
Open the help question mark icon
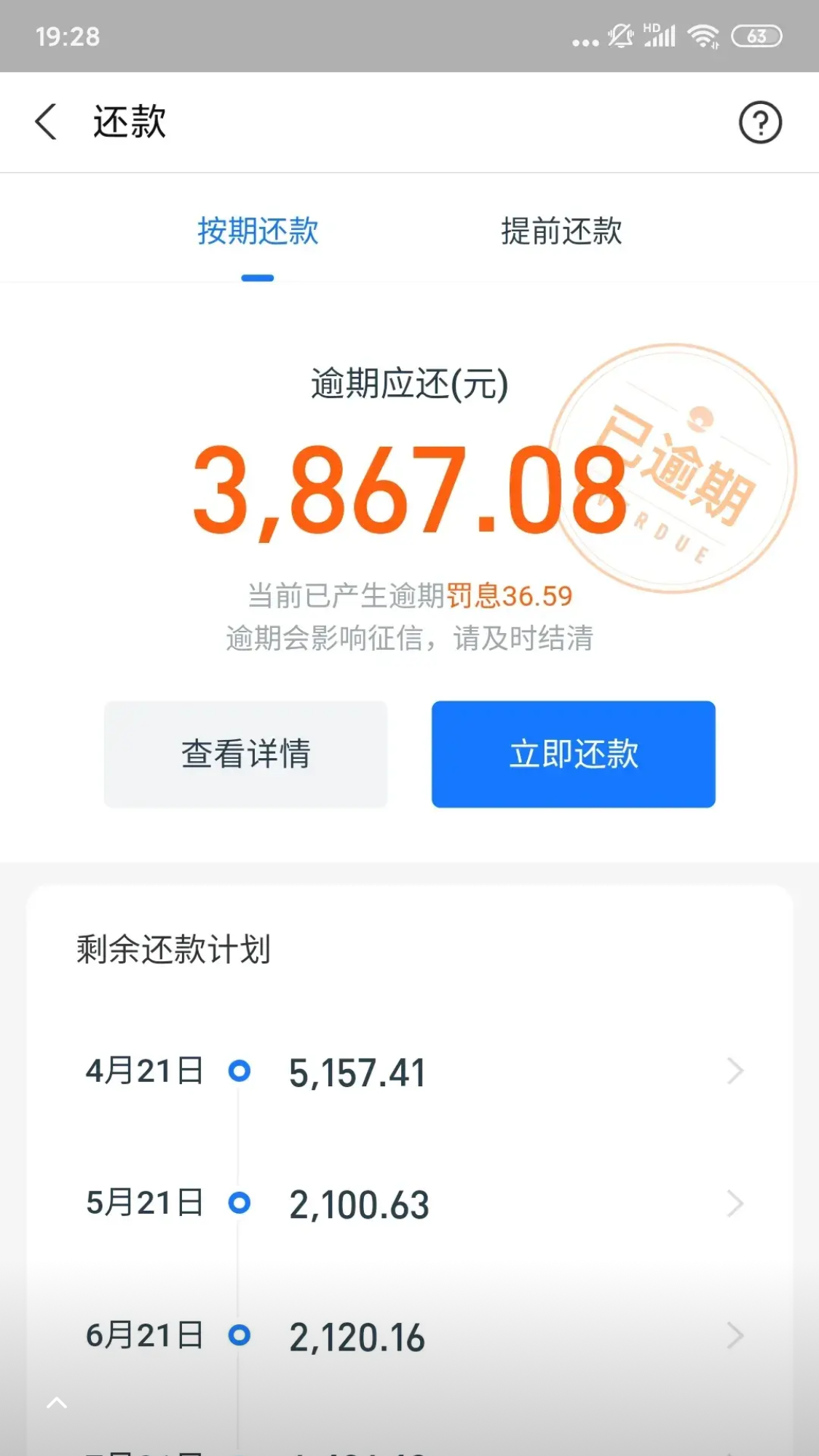tap(760, 122)
